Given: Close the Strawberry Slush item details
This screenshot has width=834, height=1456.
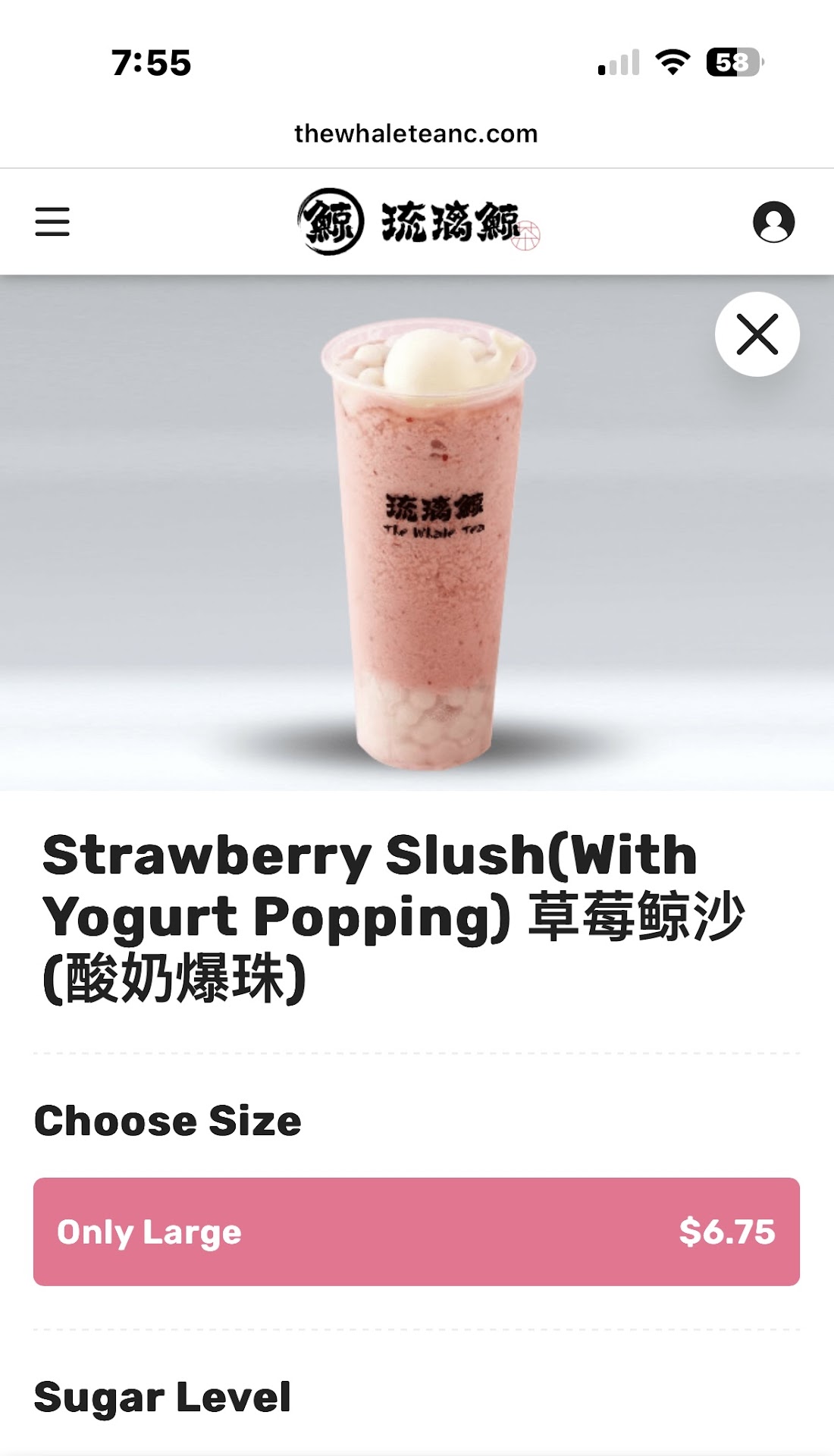Looking at the screenshot, I should pyautogui.click(x=757, y=334).
